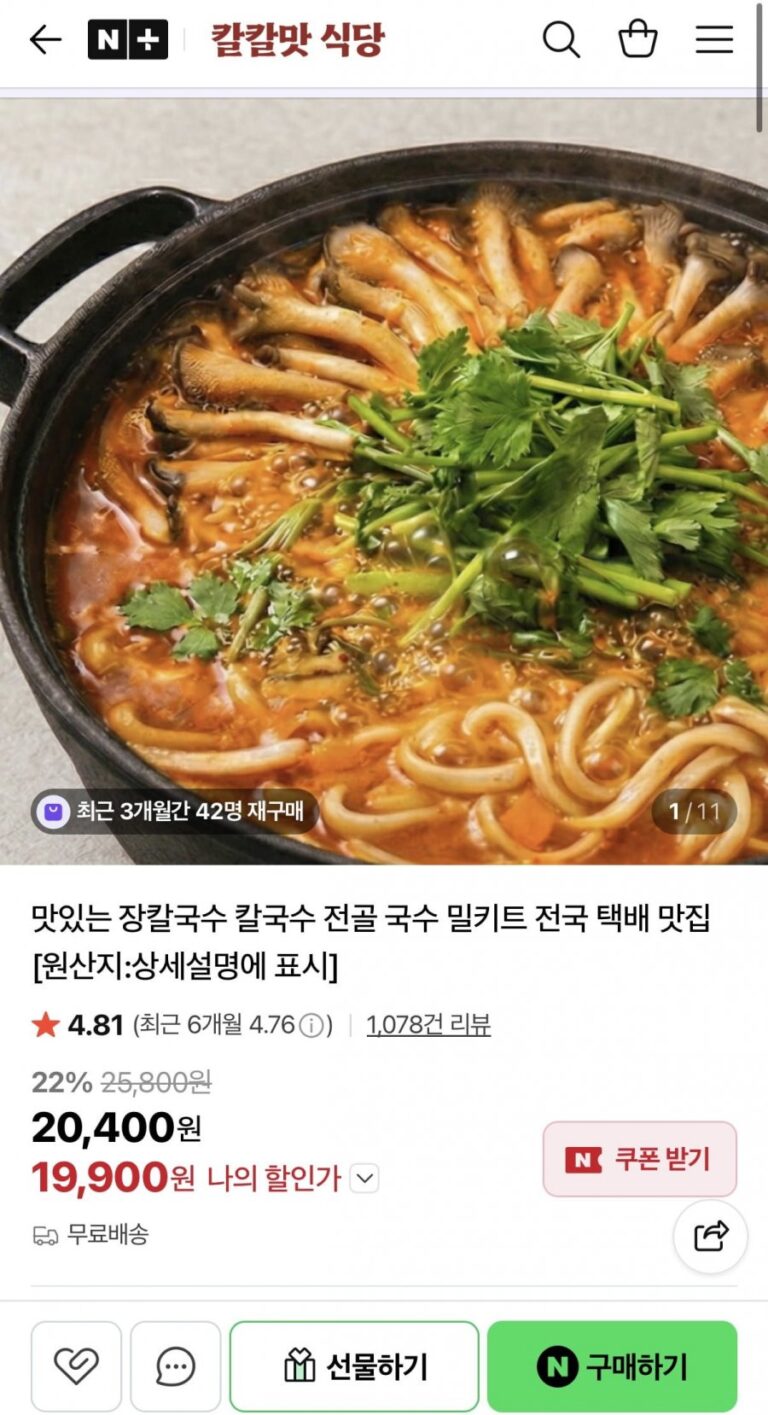The image size is (768, 1415).
Task: Tap 구매하기 to buy now
Action: click(x=612, y=1366)
